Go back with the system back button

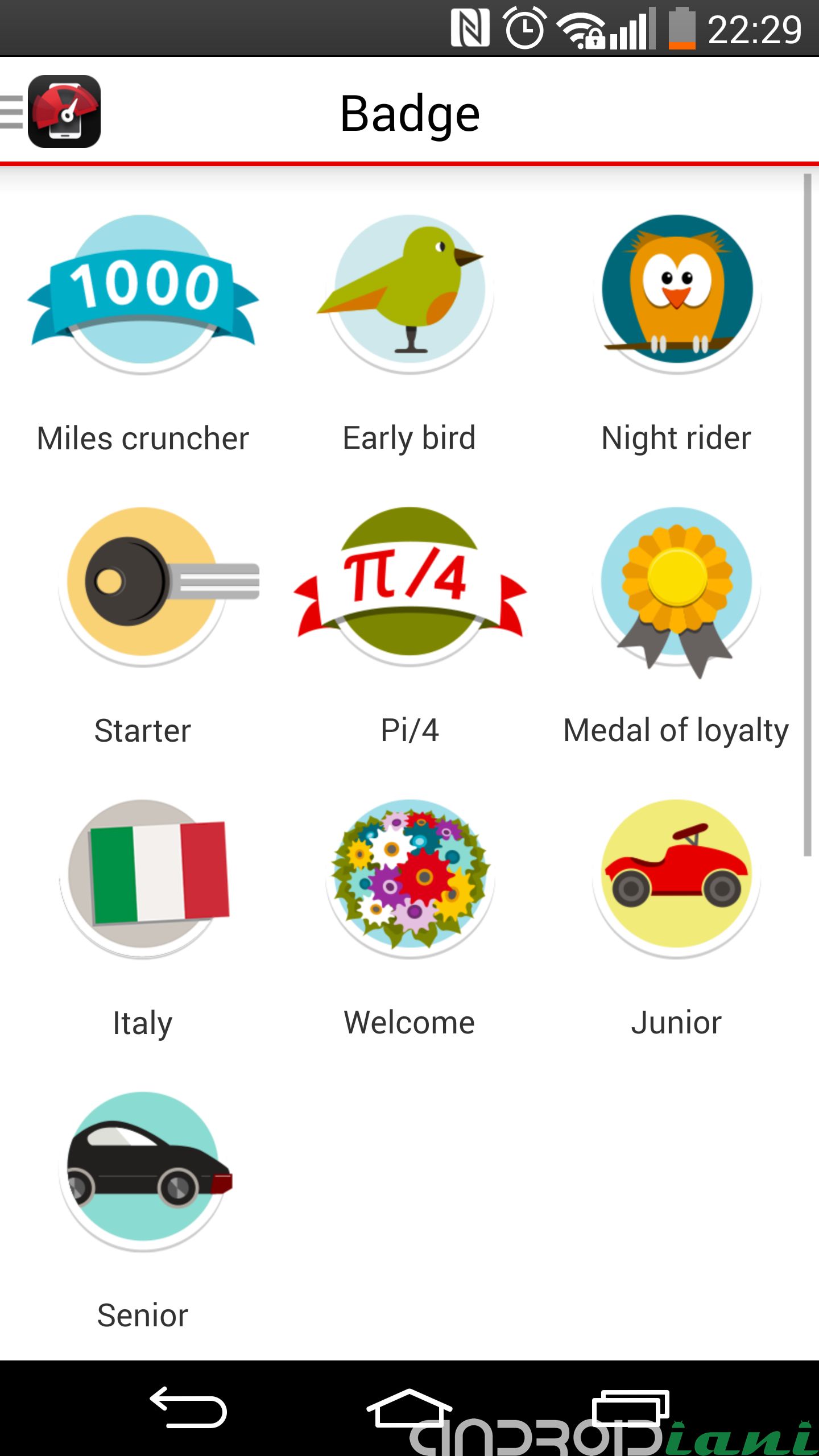[x=188, y=1407]
